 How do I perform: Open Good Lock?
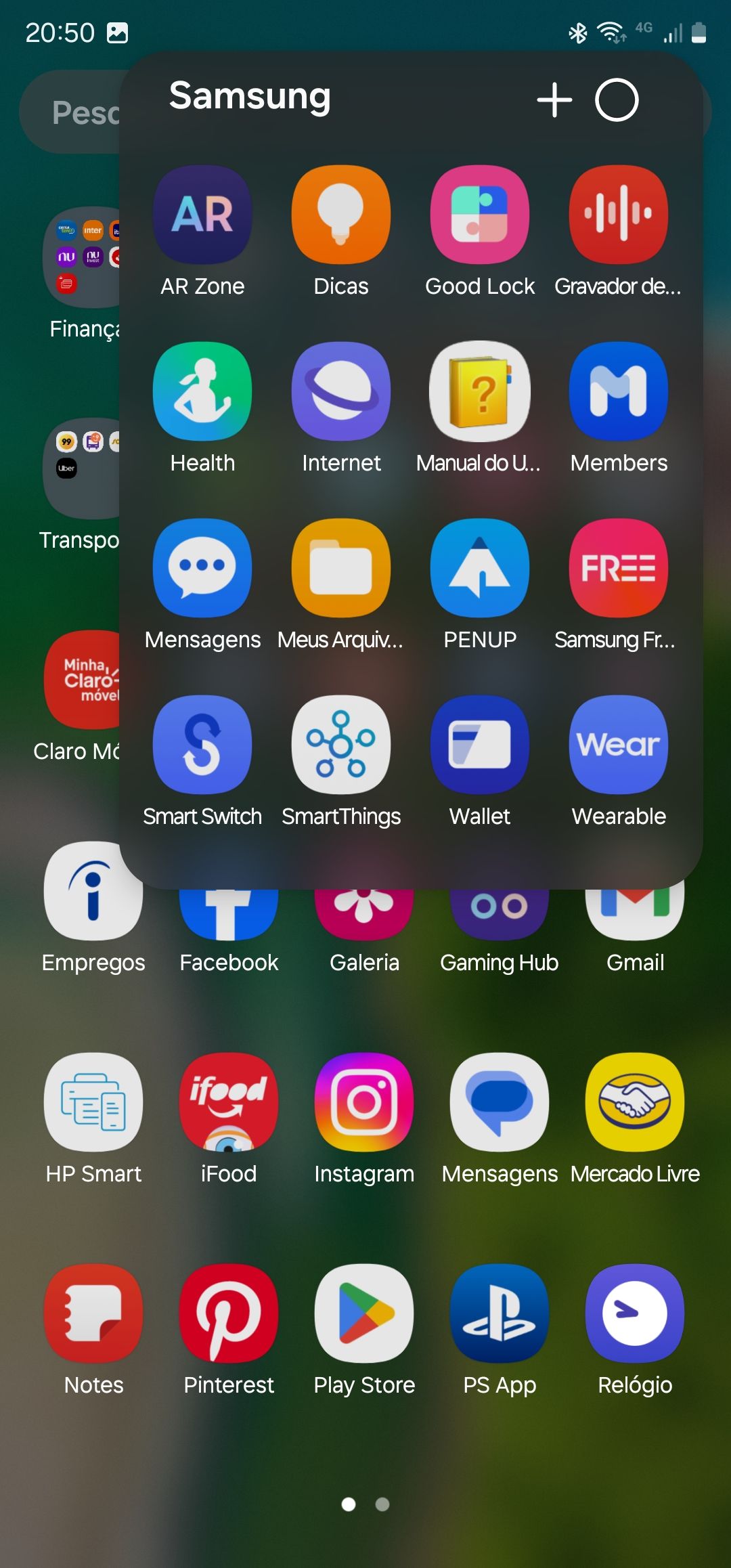pyautogui.click(x=480, y=215)
